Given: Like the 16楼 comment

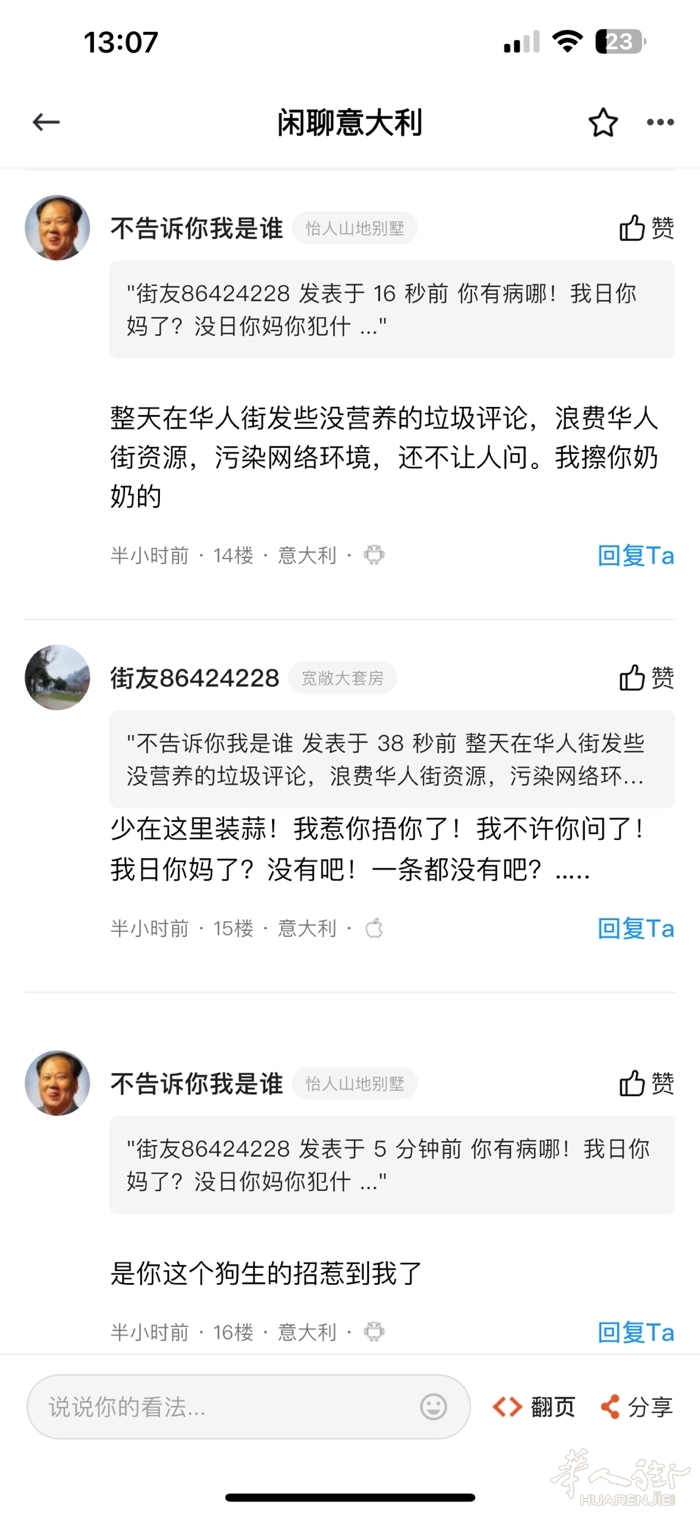Looking at the screenshot, I should (x=646, y=1083).
